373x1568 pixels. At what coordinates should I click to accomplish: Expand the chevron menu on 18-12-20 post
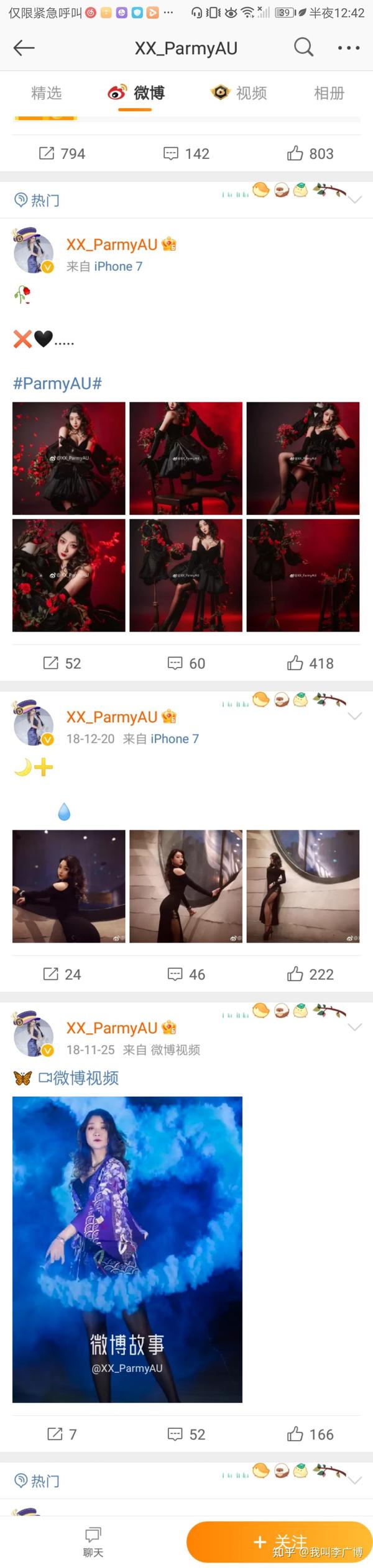[355, 717]
